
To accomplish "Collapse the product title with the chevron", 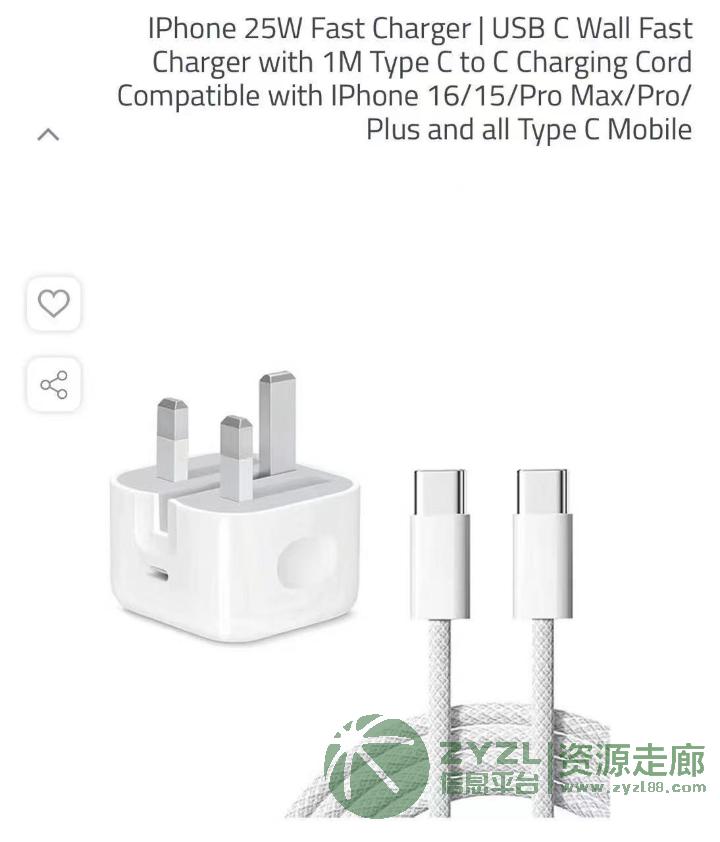I will click(48, 134).
